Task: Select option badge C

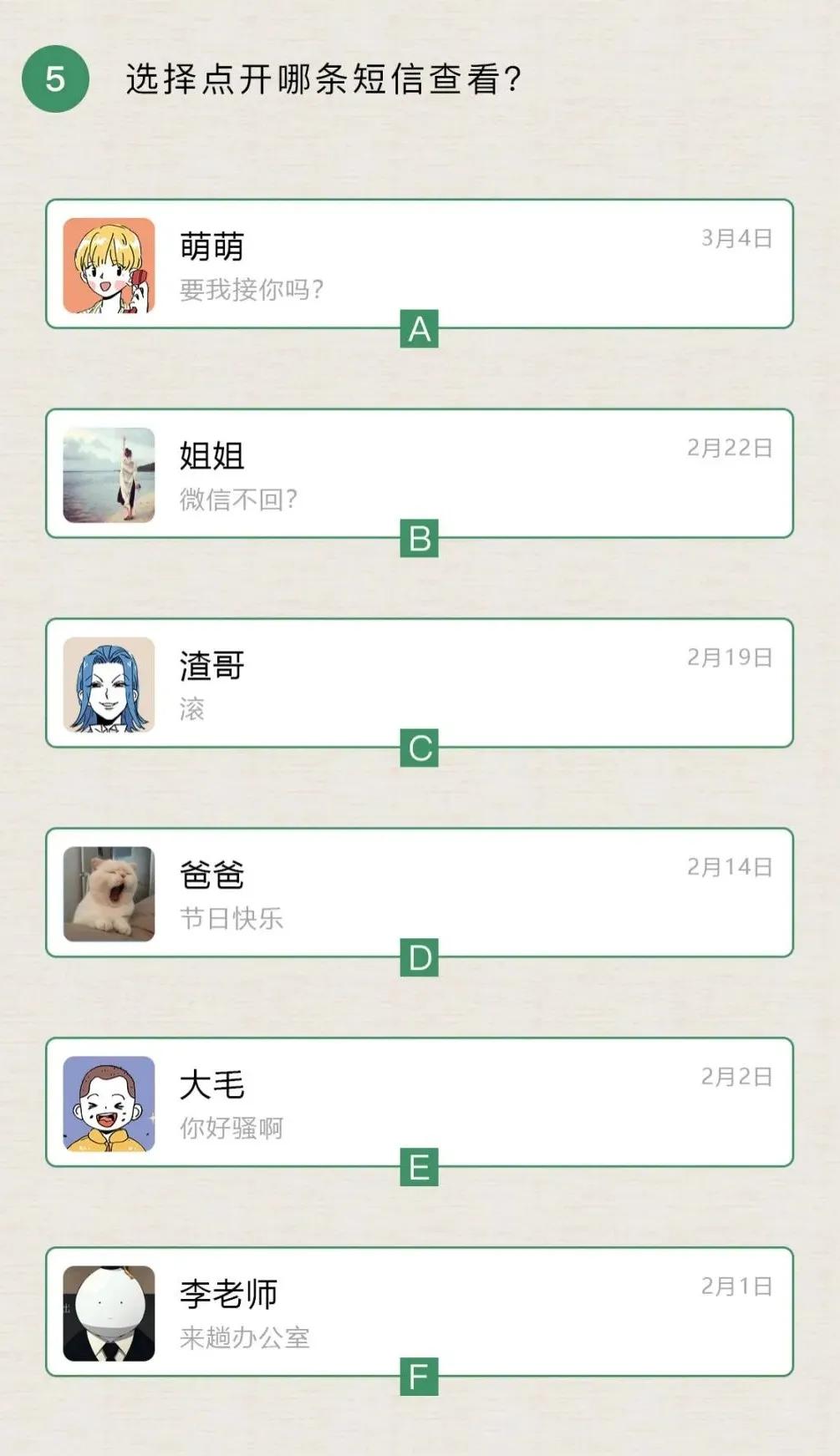Action: pos(420,746)
